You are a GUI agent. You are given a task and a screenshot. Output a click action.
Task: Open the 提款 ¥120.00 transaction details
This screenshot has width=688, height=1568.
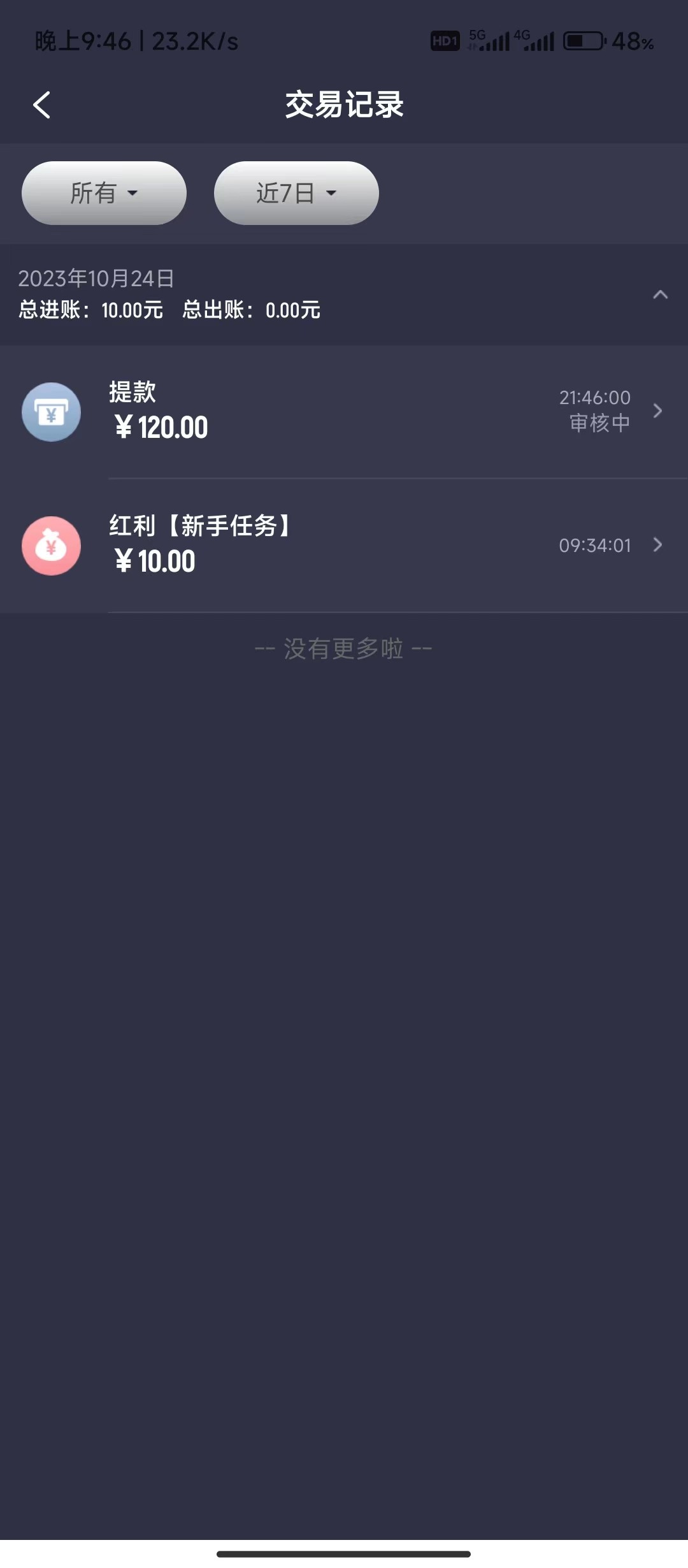(x=344, y=411)
